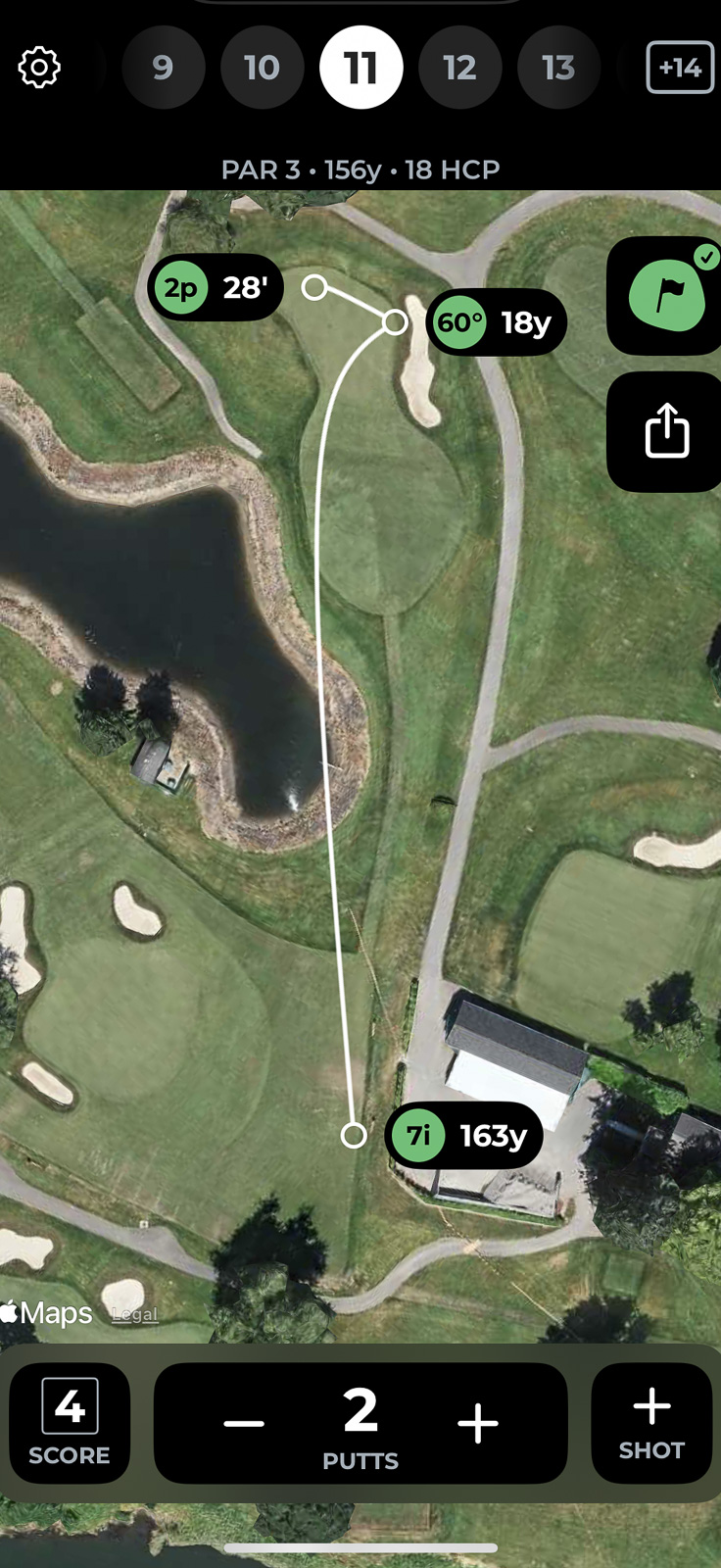Open the score 4 box
This screenshot has height=1568, width=721.
[70, 1422]
